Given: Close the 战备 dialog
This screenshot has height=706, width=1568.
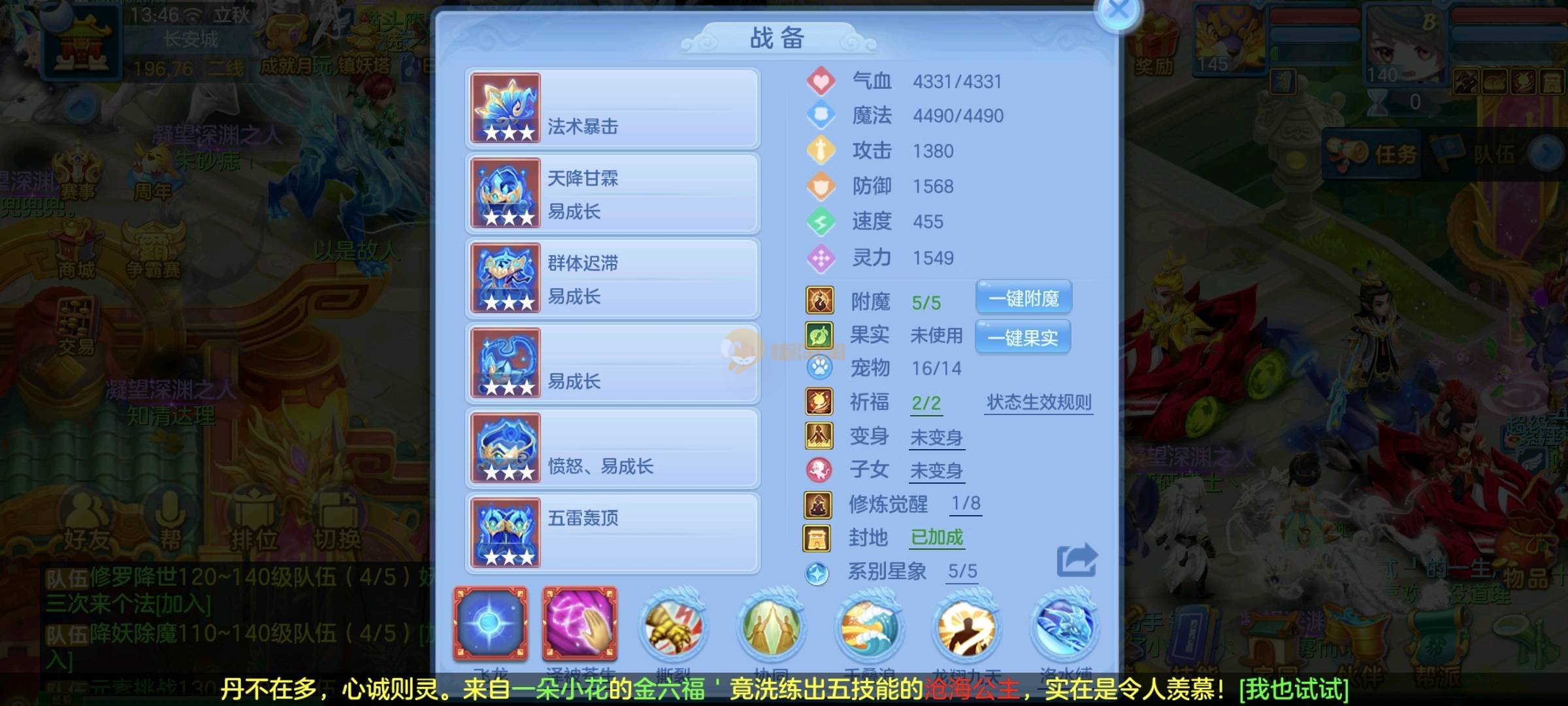Looking at the screenshot, I should tap(1119, 11).
